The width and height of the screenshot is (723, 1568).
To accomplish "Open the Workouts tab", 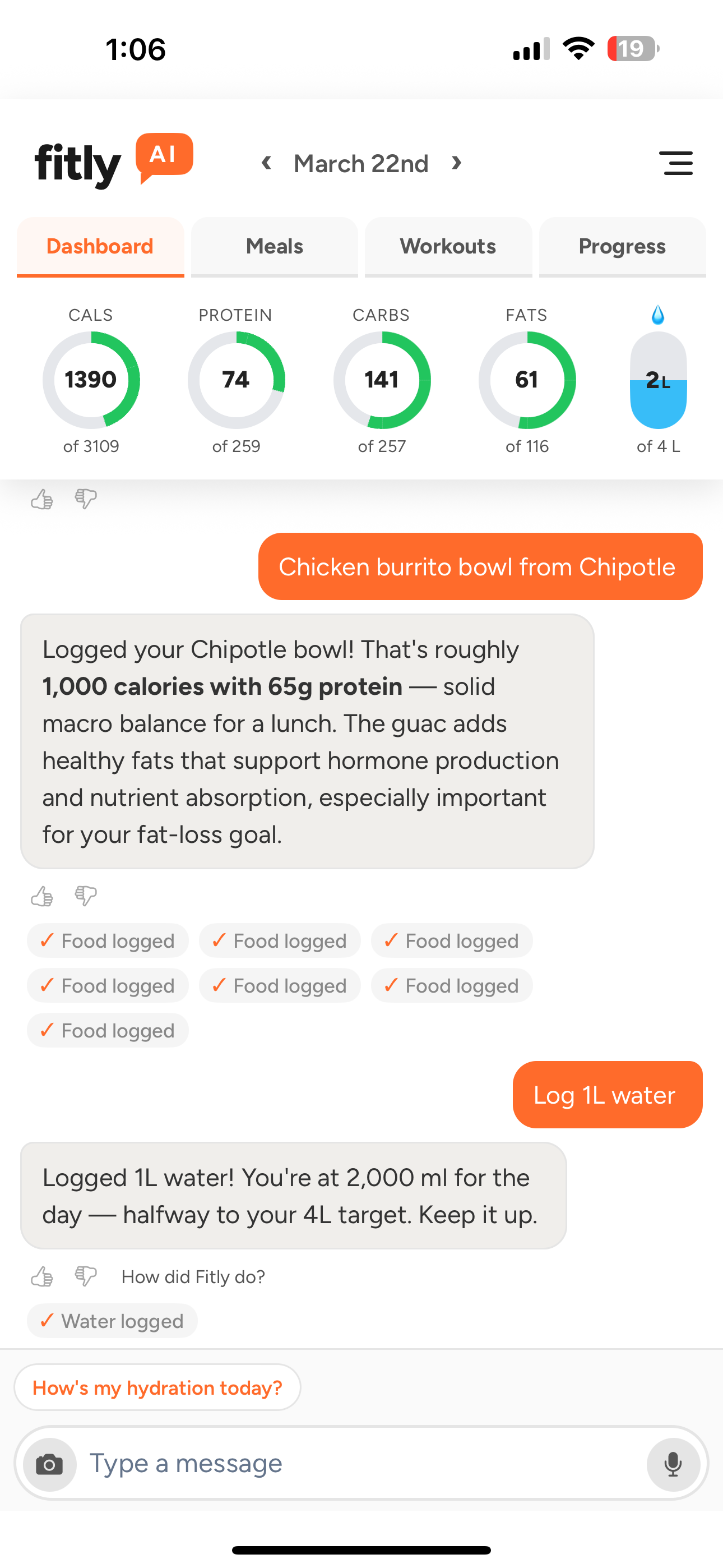I will pos(448,247).
